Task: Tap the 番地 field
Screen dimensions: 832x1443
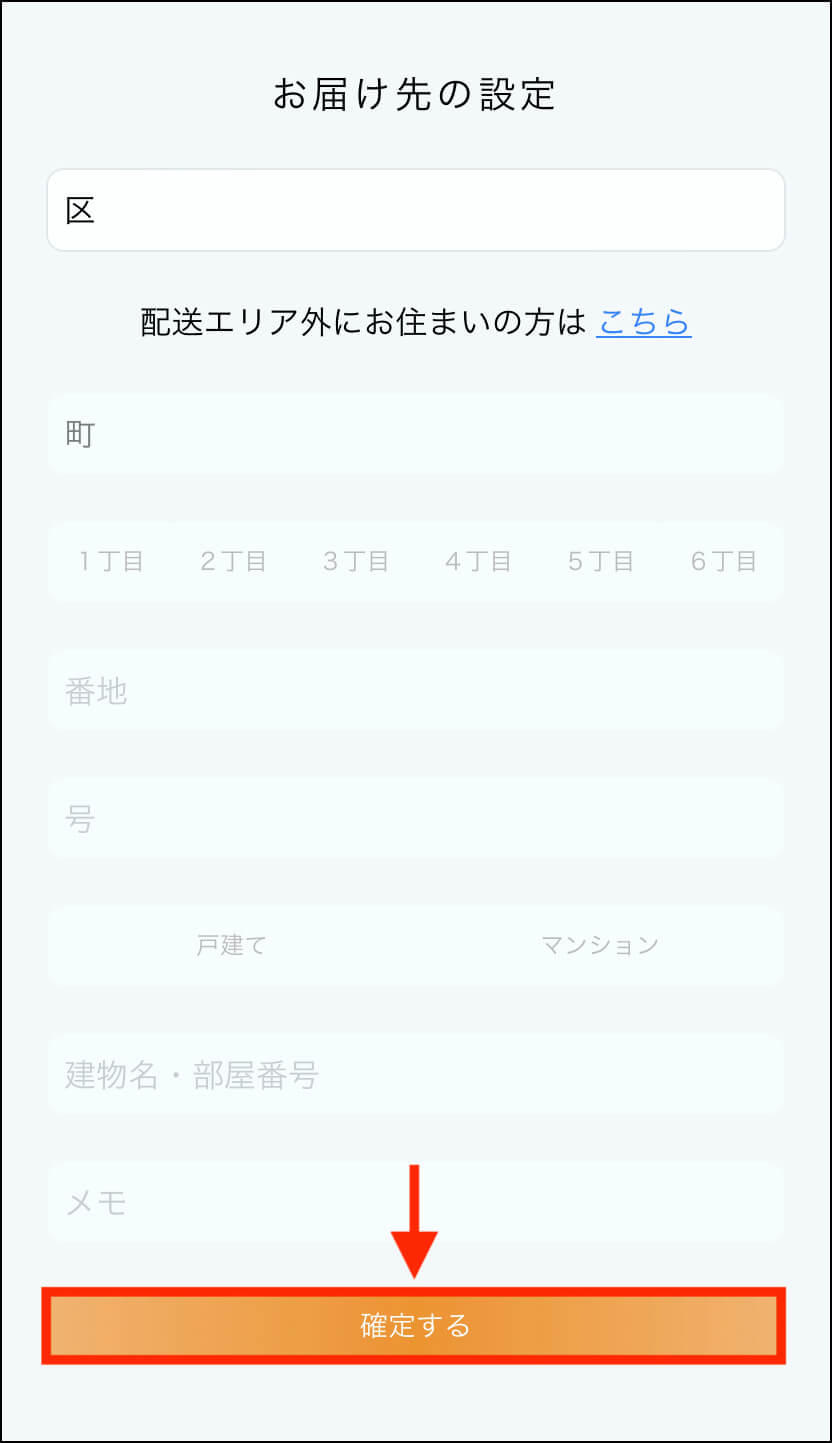Action: (x=416, y=690)
